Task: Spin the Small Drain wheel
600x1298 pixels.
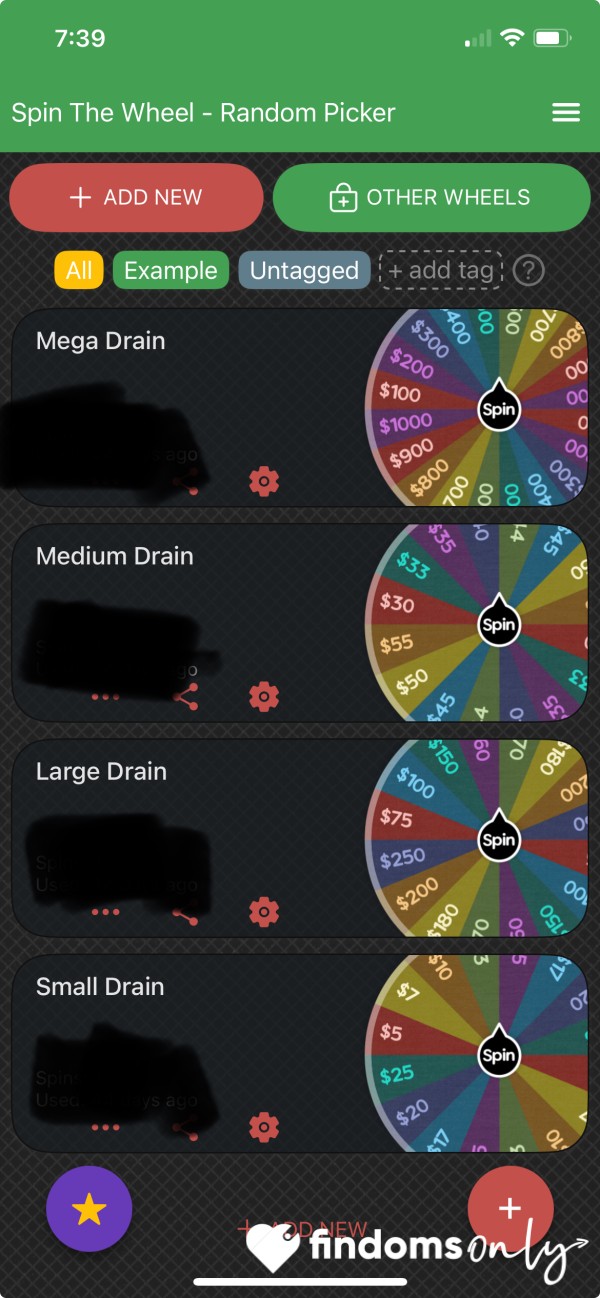Action: [x=498, y=1053]
